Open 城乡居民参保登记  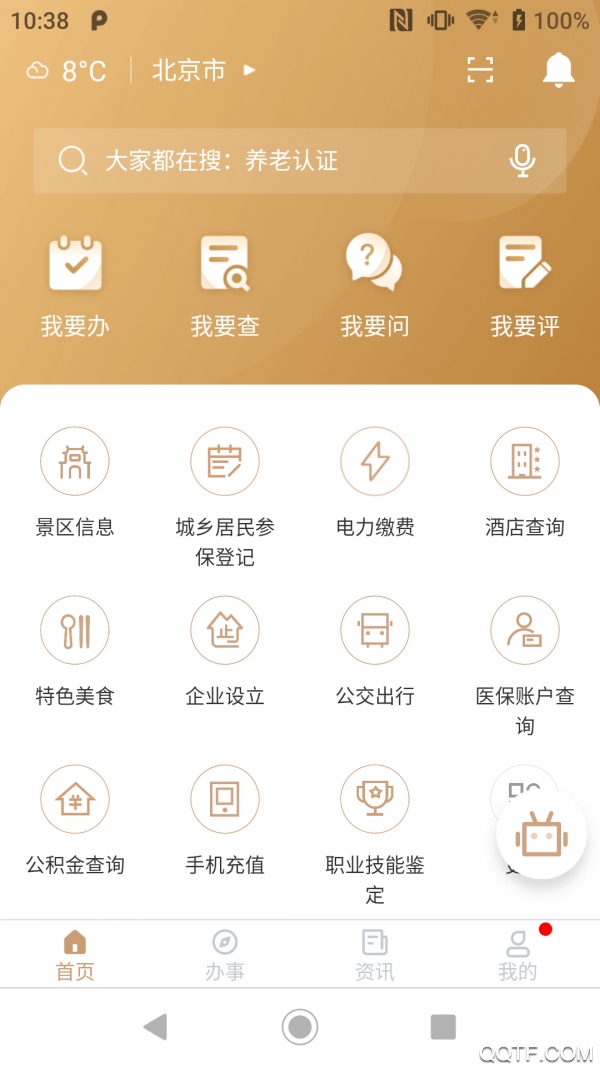(225, 482)
